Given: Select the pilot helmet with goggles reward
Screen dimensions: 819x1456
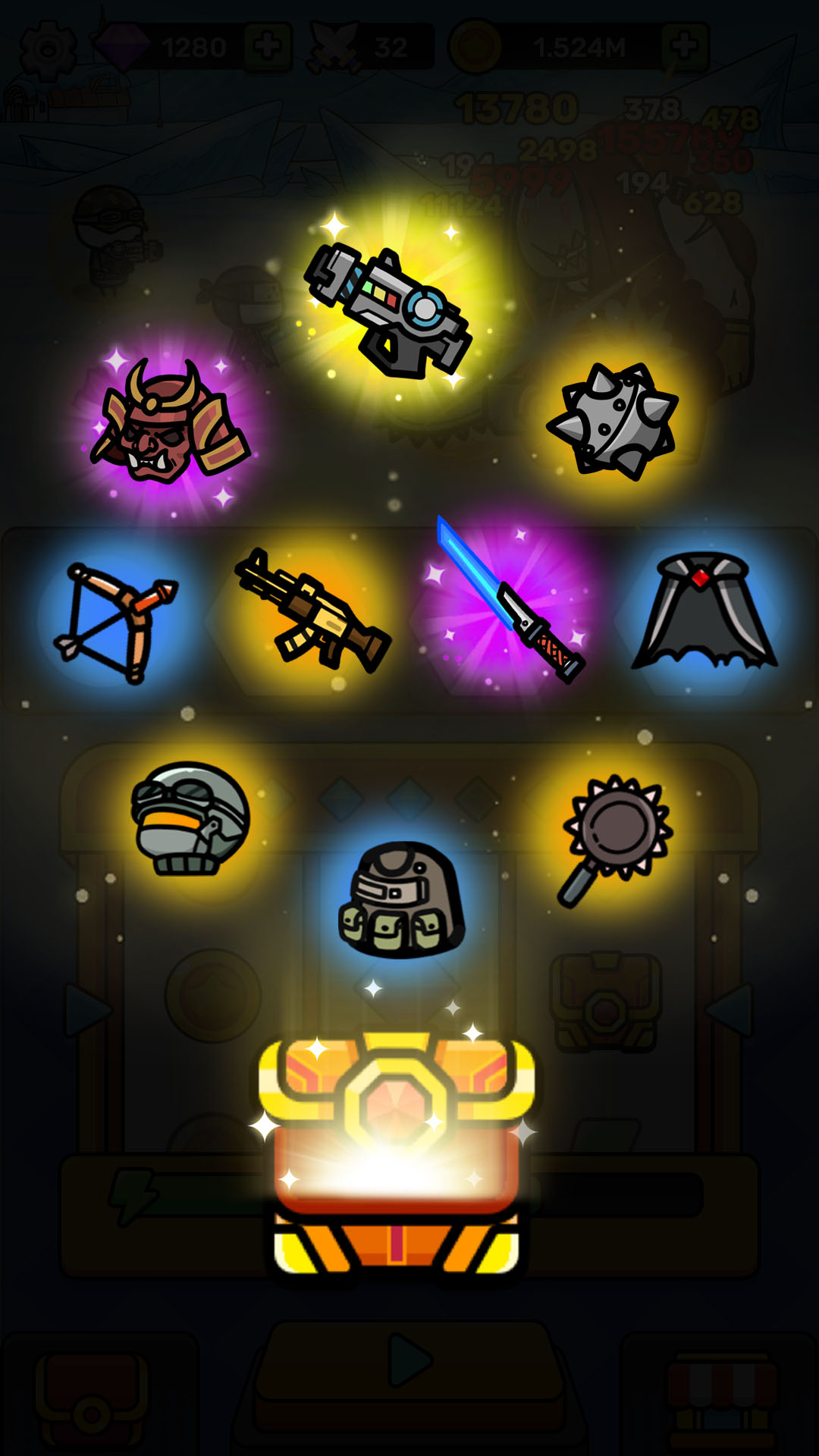Looking at the screenshot, I should tap(190, 819).
